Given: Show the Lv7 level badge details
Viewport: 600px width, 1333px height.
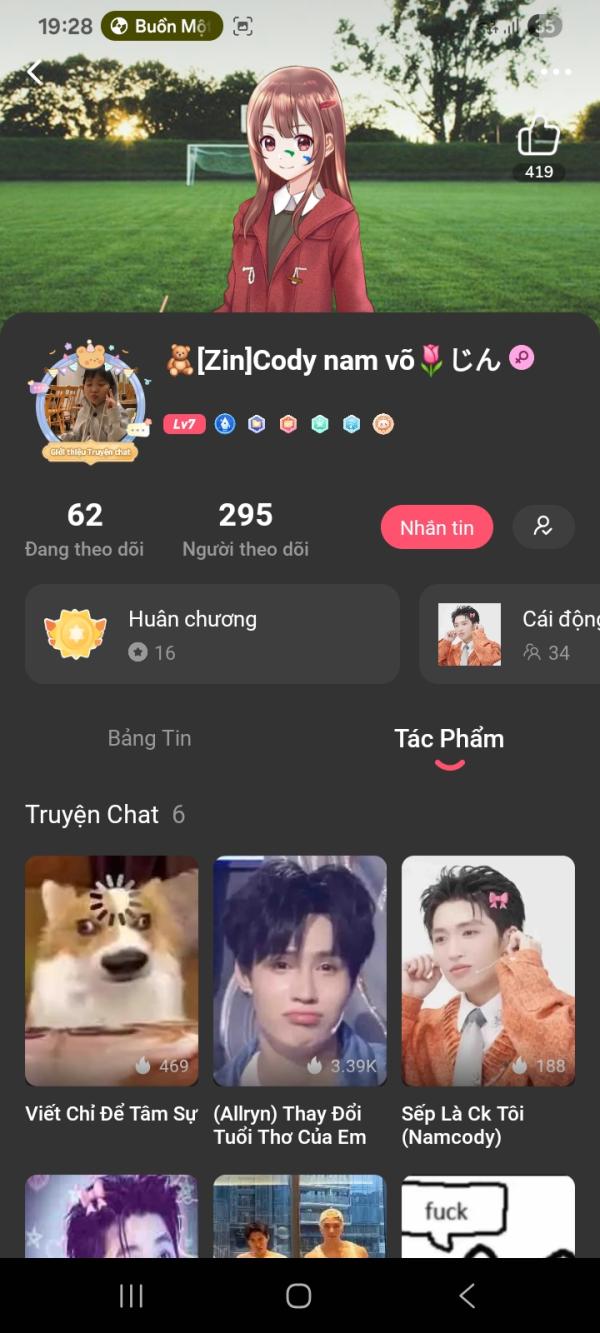Looking at the screenshot, I should tap(184, 424).
